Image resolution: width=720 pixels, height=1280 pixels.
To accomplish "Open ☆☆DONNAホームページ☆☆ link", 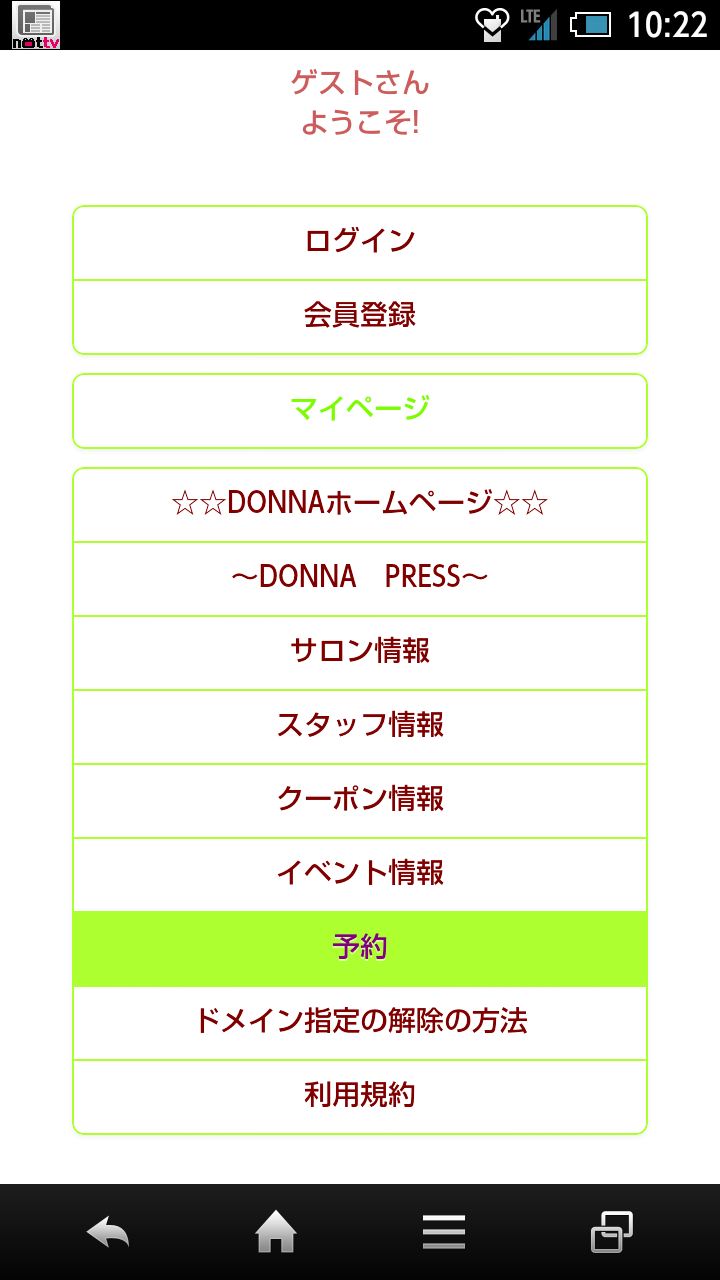I will coord(360,505).
